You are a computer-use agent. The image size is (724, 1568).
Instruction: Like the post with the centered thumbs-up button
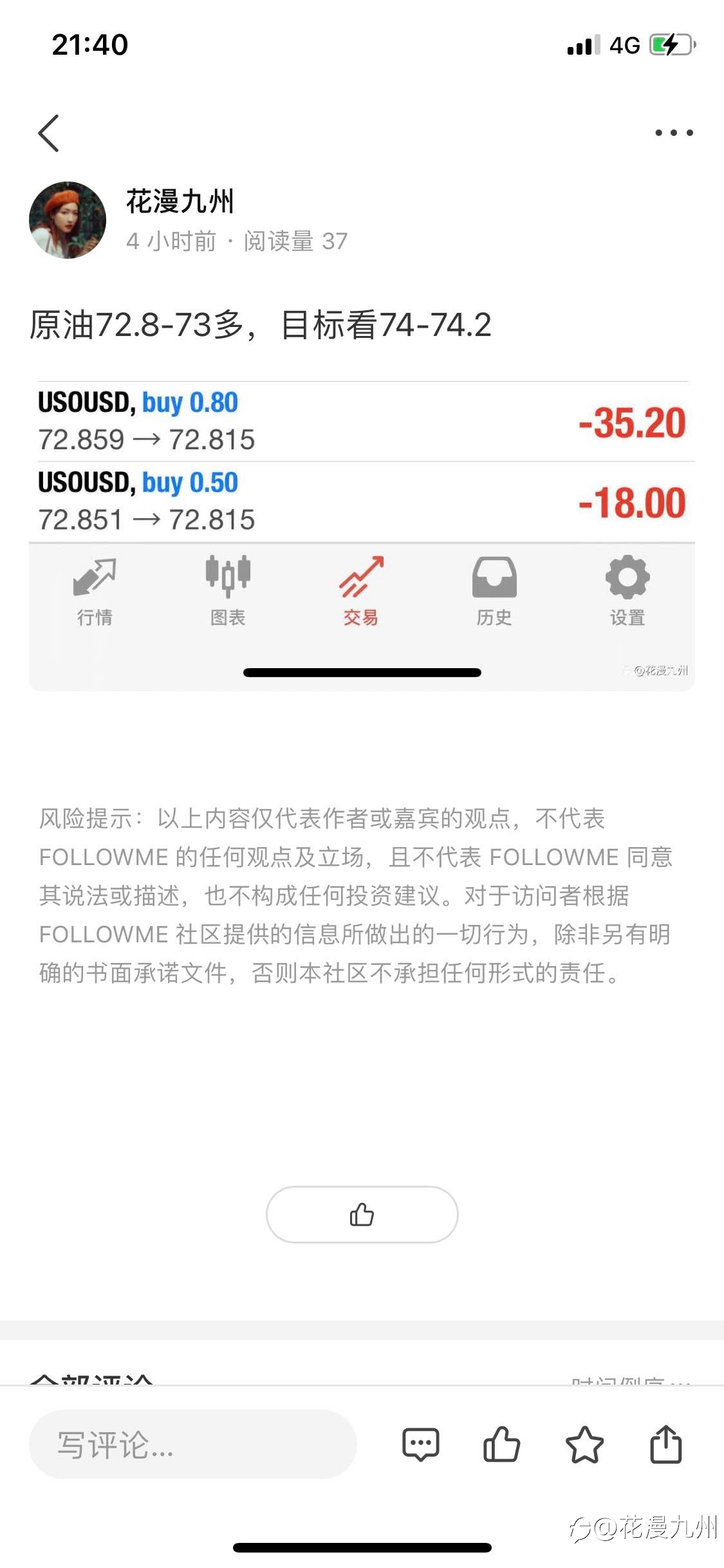pos(362,1215)
